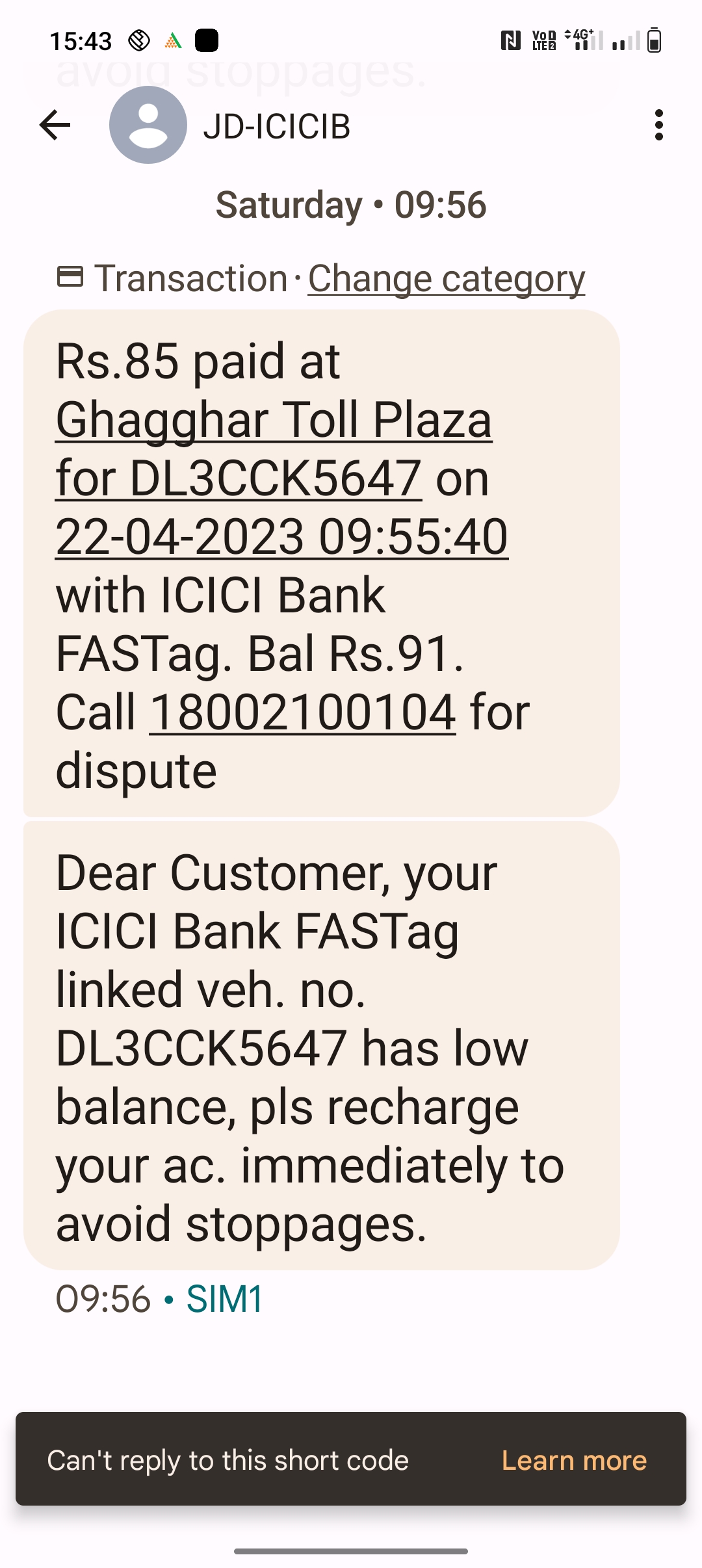Tap the 22-04-2023 09:55:40 date link
Image resolution: width=702 pixels, height=1568 pixels.
click(282, 537)
